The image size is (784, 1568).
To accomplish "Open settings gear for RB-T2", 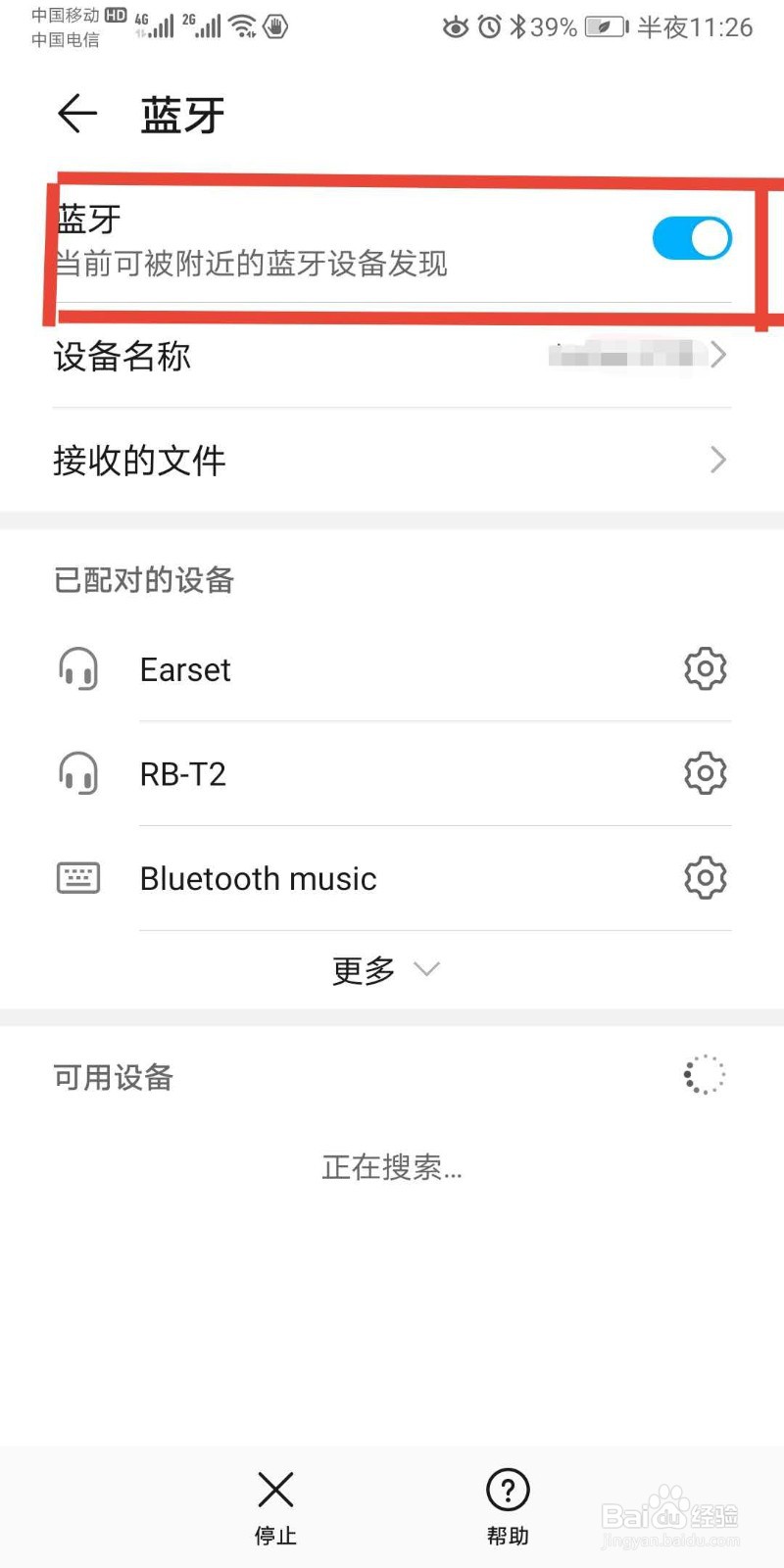I will click(705, 773).
